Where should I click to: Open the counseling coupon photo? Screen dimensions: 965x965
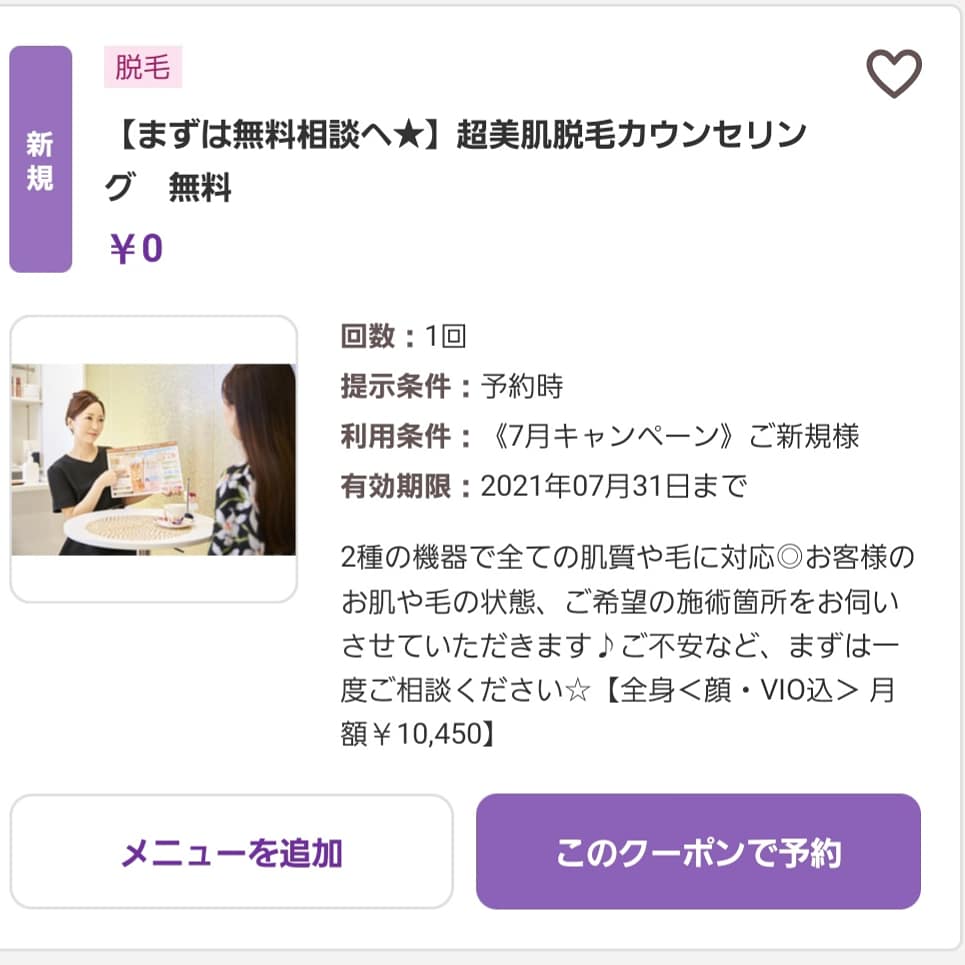point(154,459)
